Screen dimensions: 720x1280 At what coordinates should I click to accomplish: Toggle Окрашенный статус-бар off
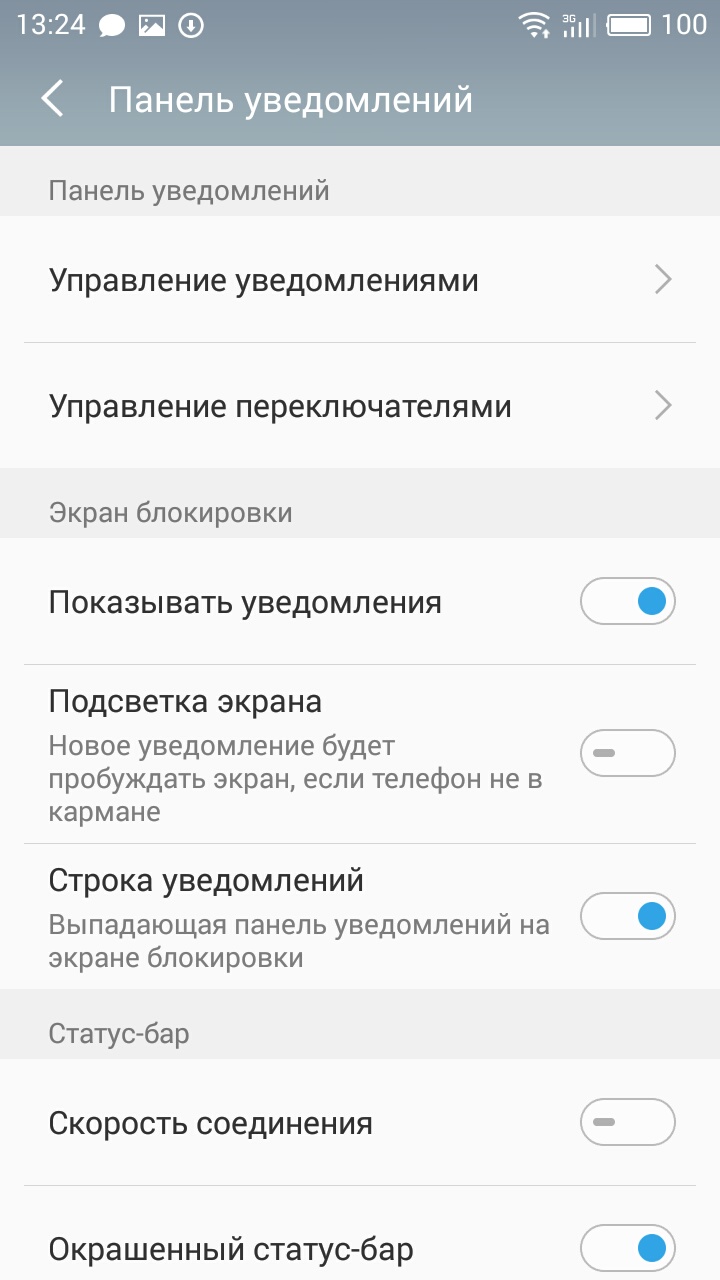coord(628,1248)
